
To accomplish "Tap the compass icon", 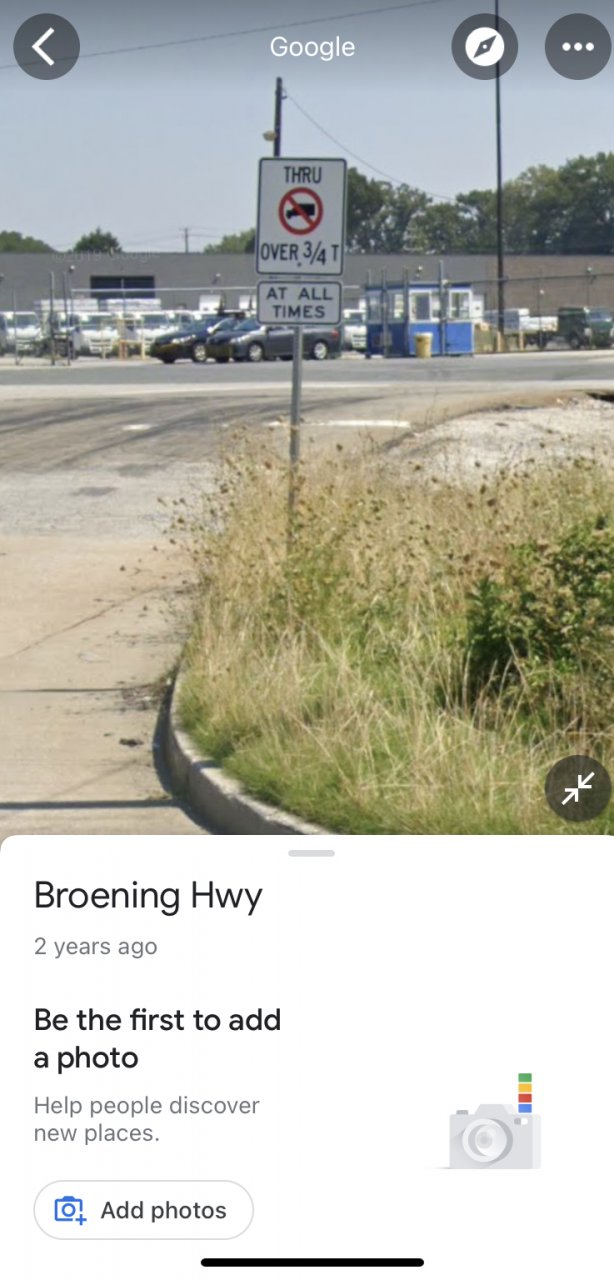I will tap(484, 47).
